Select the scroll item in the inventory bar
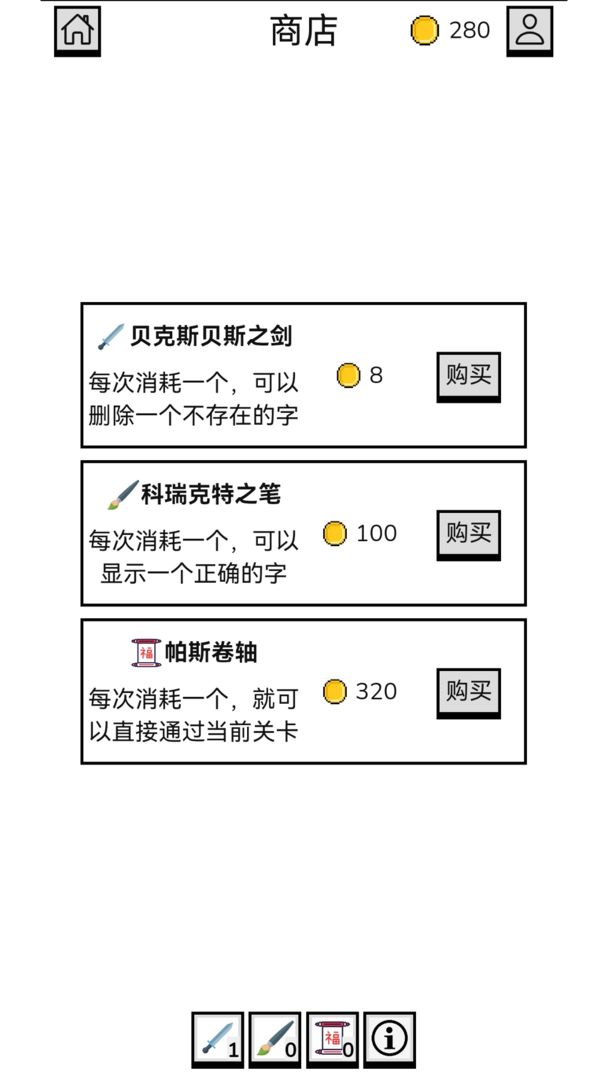 pyautogui.click(x=332, y=1039)
